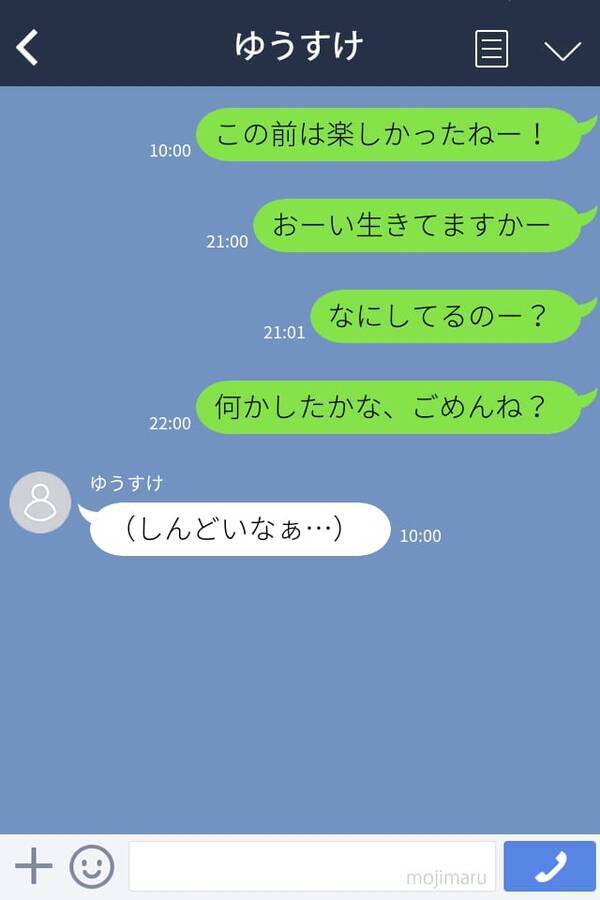Go back from the ゆうすけ chat
The height and width of the screenshot is (900, 600).
(x=28, y=47)
